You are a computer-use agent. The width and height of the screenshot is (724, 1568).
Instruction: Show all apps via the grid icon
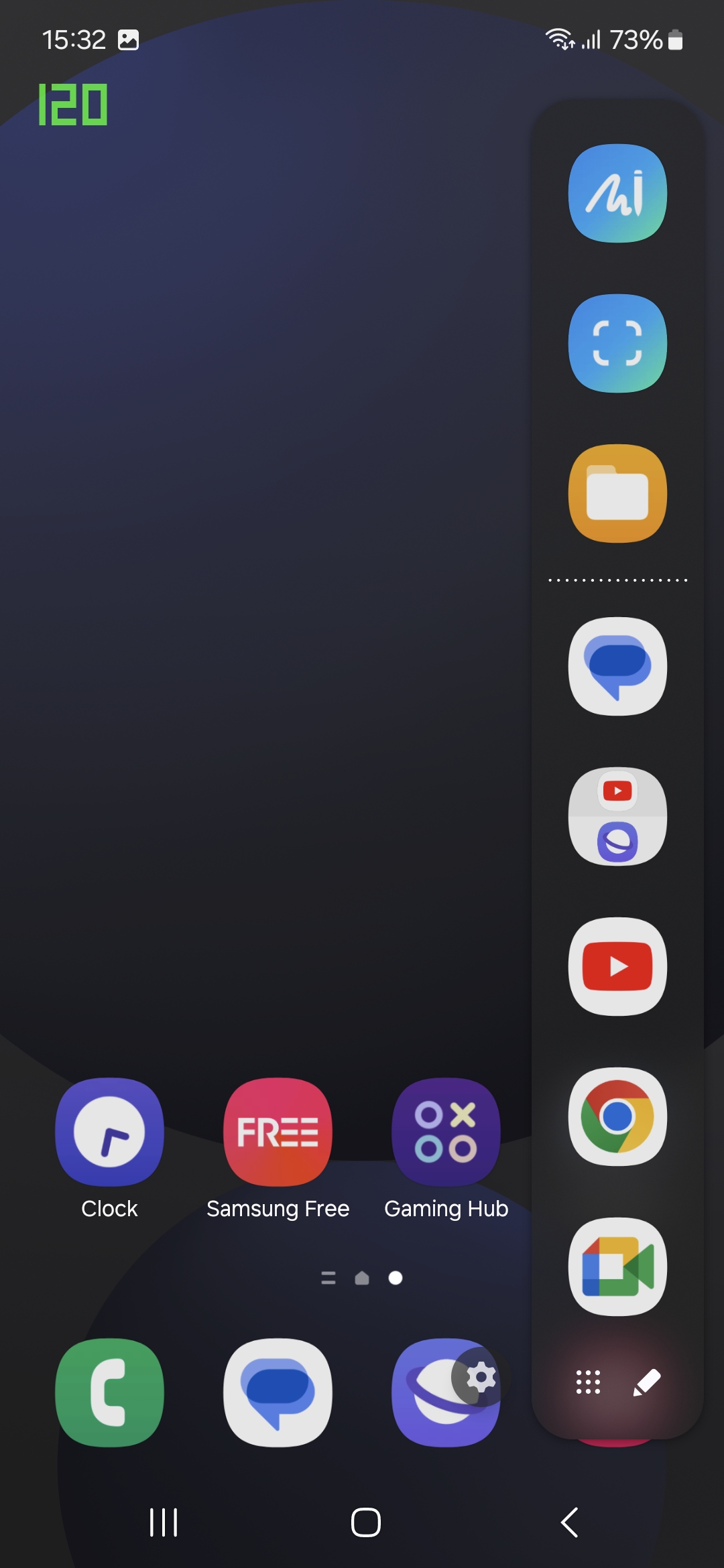coord(588,1382)
